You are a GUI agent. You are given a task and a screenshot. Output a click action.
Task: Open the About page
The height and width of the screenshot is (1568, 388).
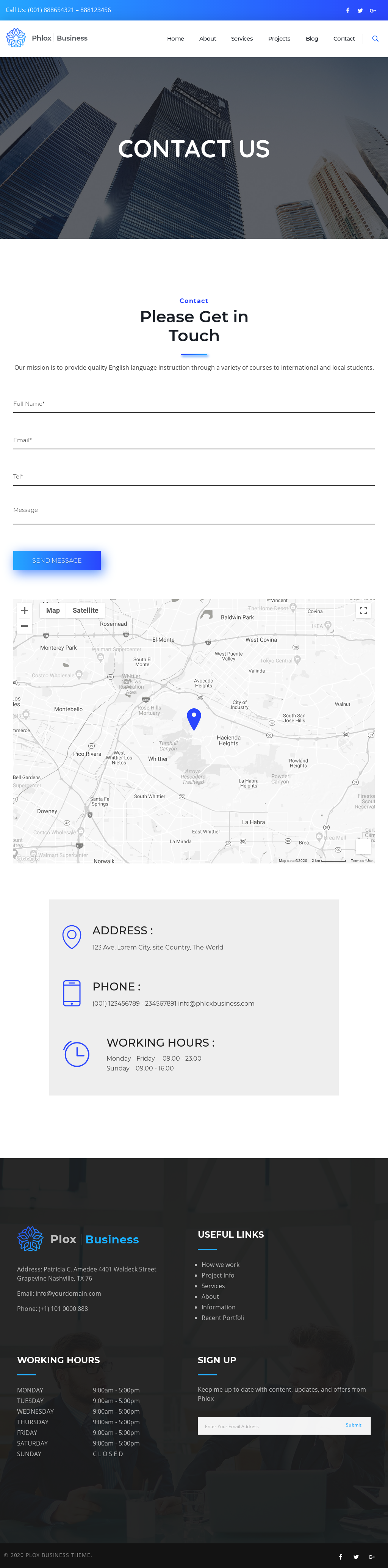207,38
